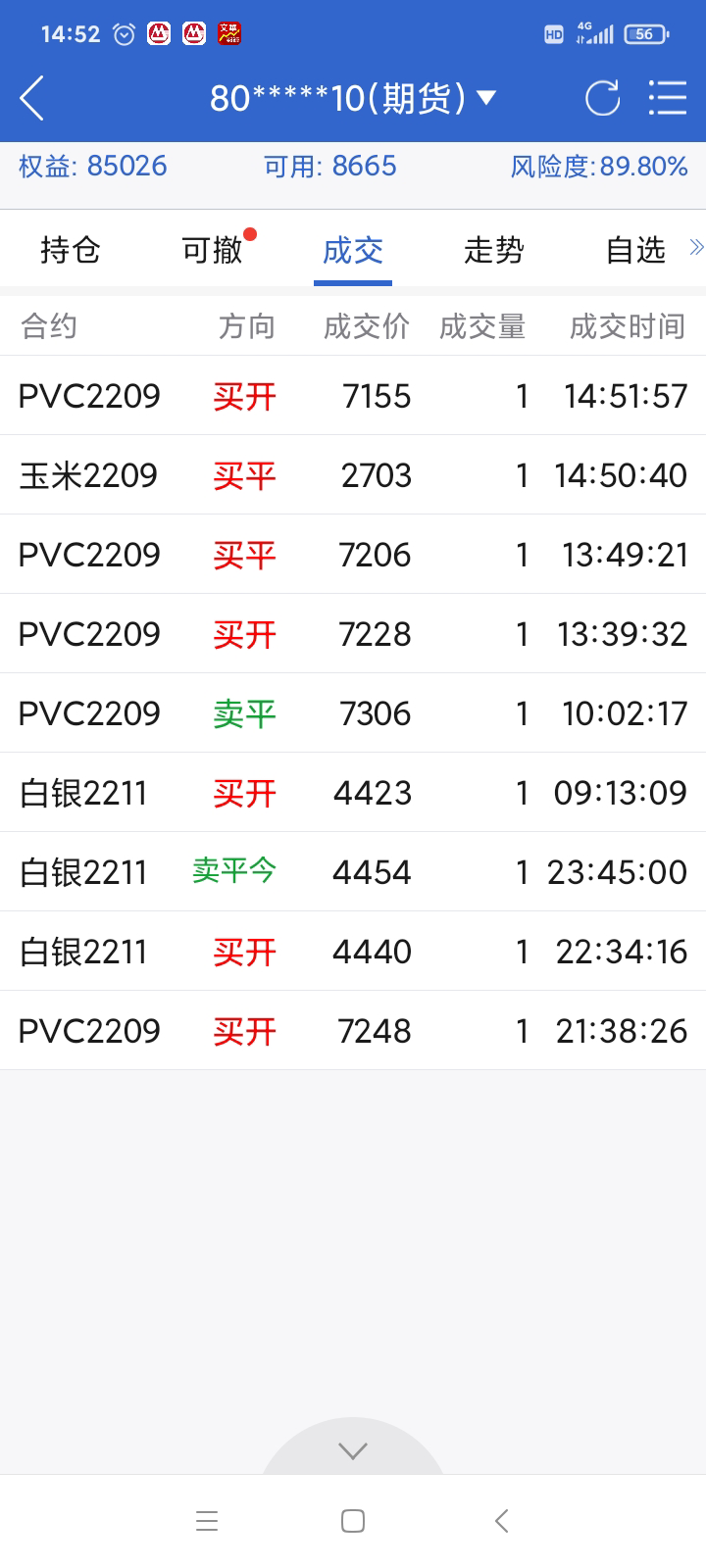Switch to the 持仓 tab

pyautogui.click(x=71, y=251)
